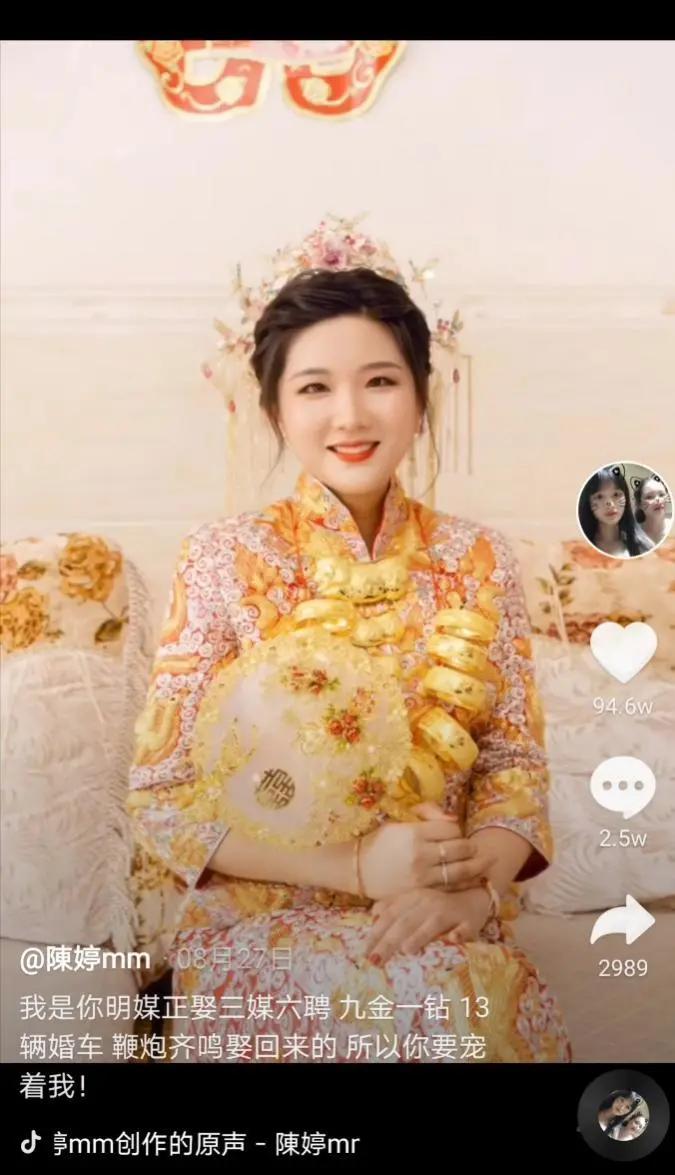
Task: Like this video with the heart
Action: [623, 650]
